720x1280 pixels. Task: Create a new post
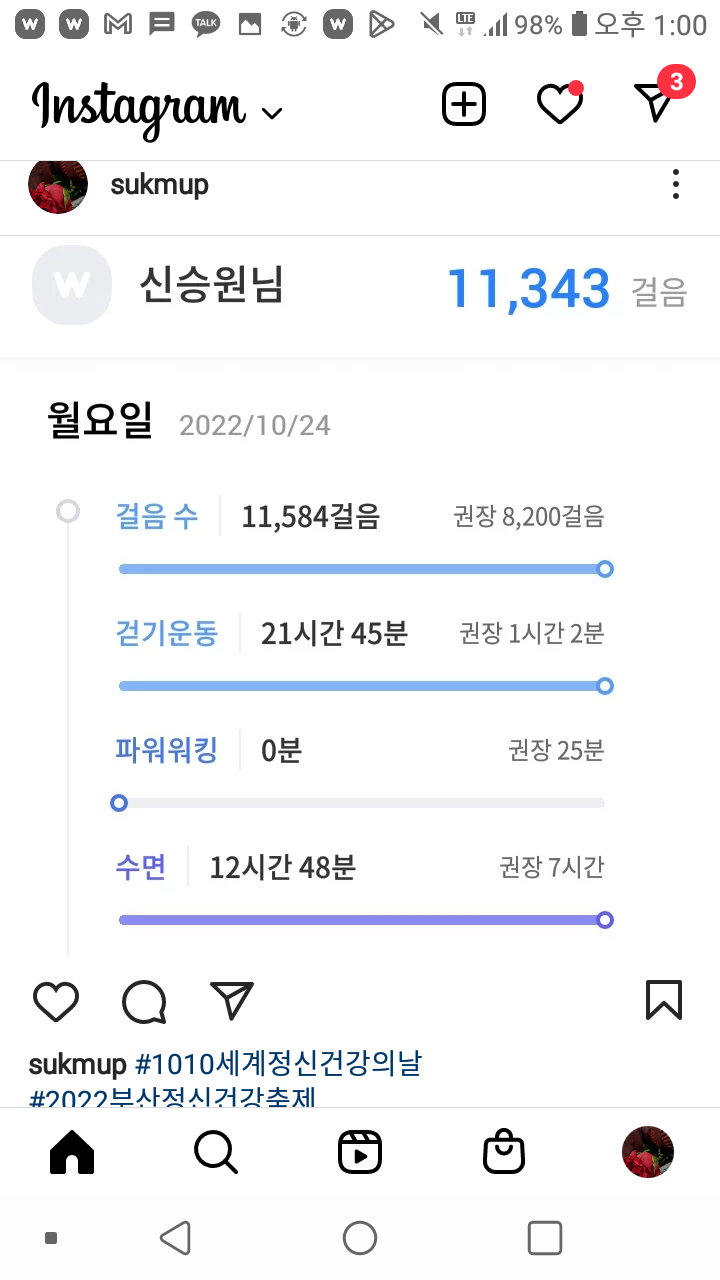464,104
